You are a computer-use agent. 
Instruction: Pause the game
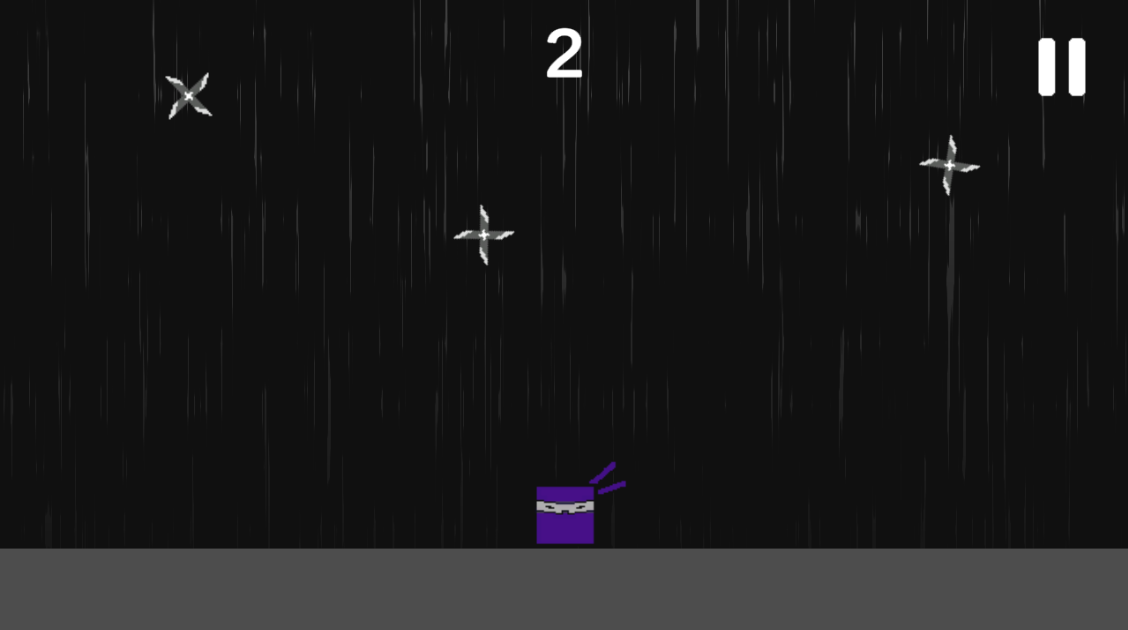[x=1061, y=67]
